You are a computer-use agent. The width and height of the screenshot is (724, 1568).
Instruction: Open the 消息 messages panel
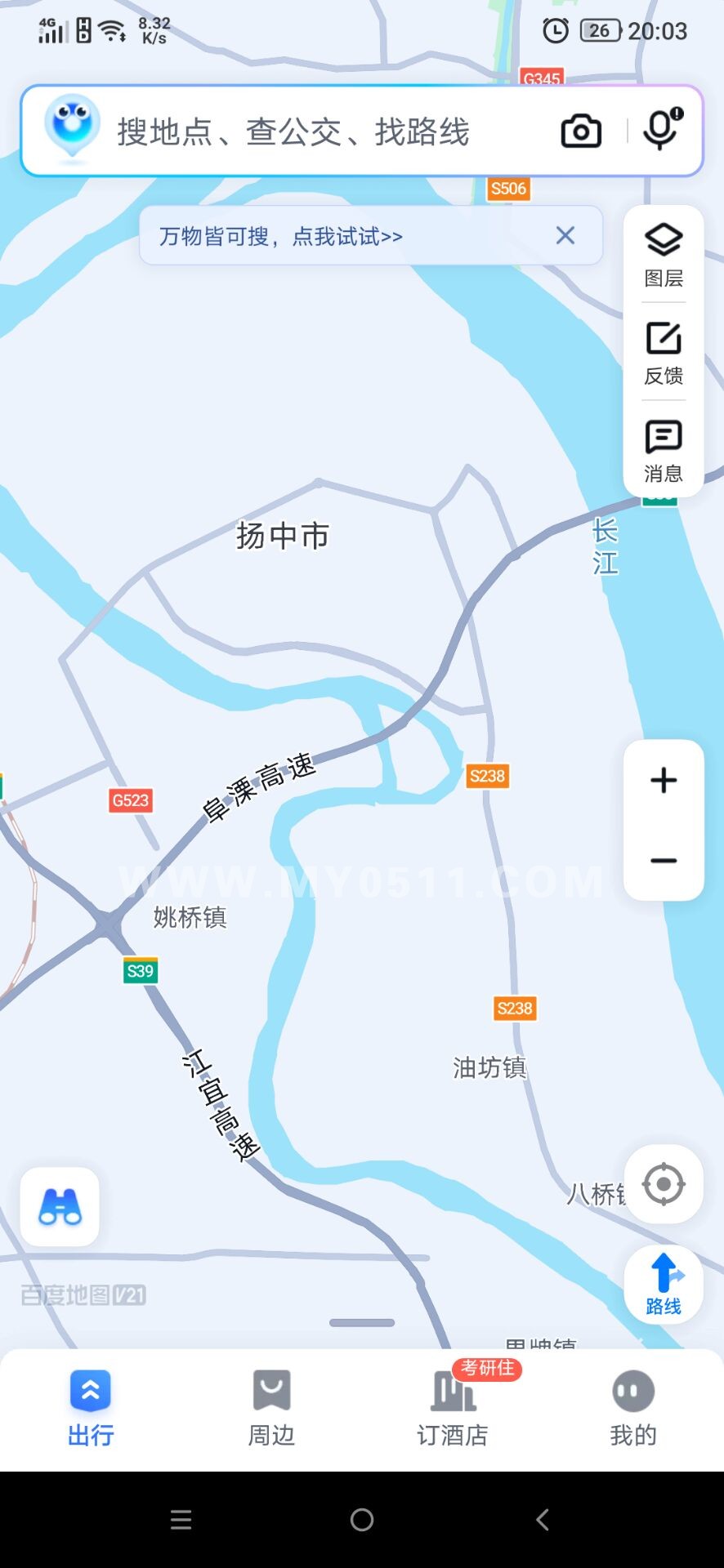664,450
